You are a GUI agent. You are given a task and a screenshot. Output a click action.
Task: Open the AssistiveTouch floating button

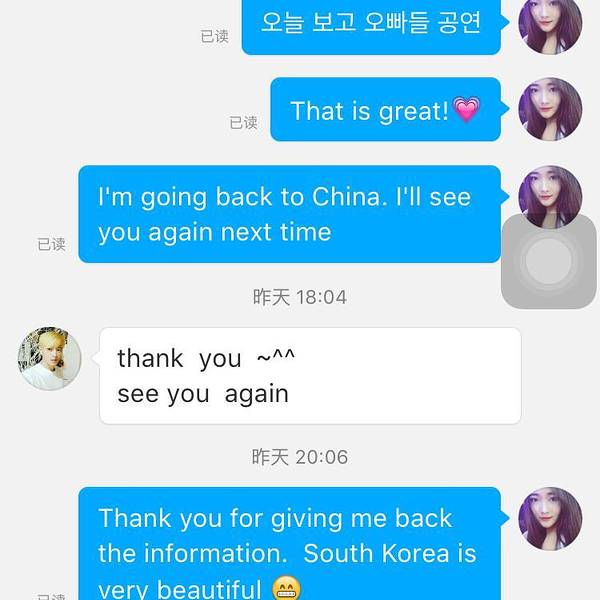[x=549, y=261]
